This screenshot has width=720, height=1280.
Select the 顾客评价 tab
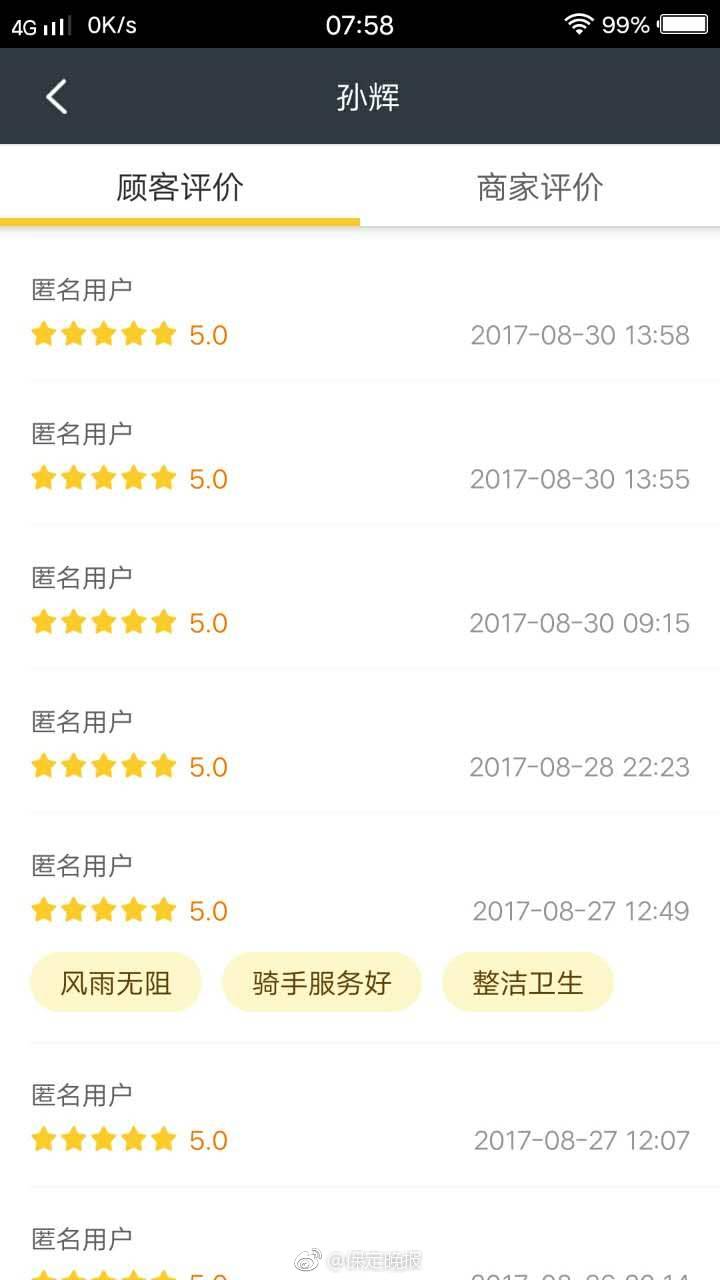[x=178, y=188]
